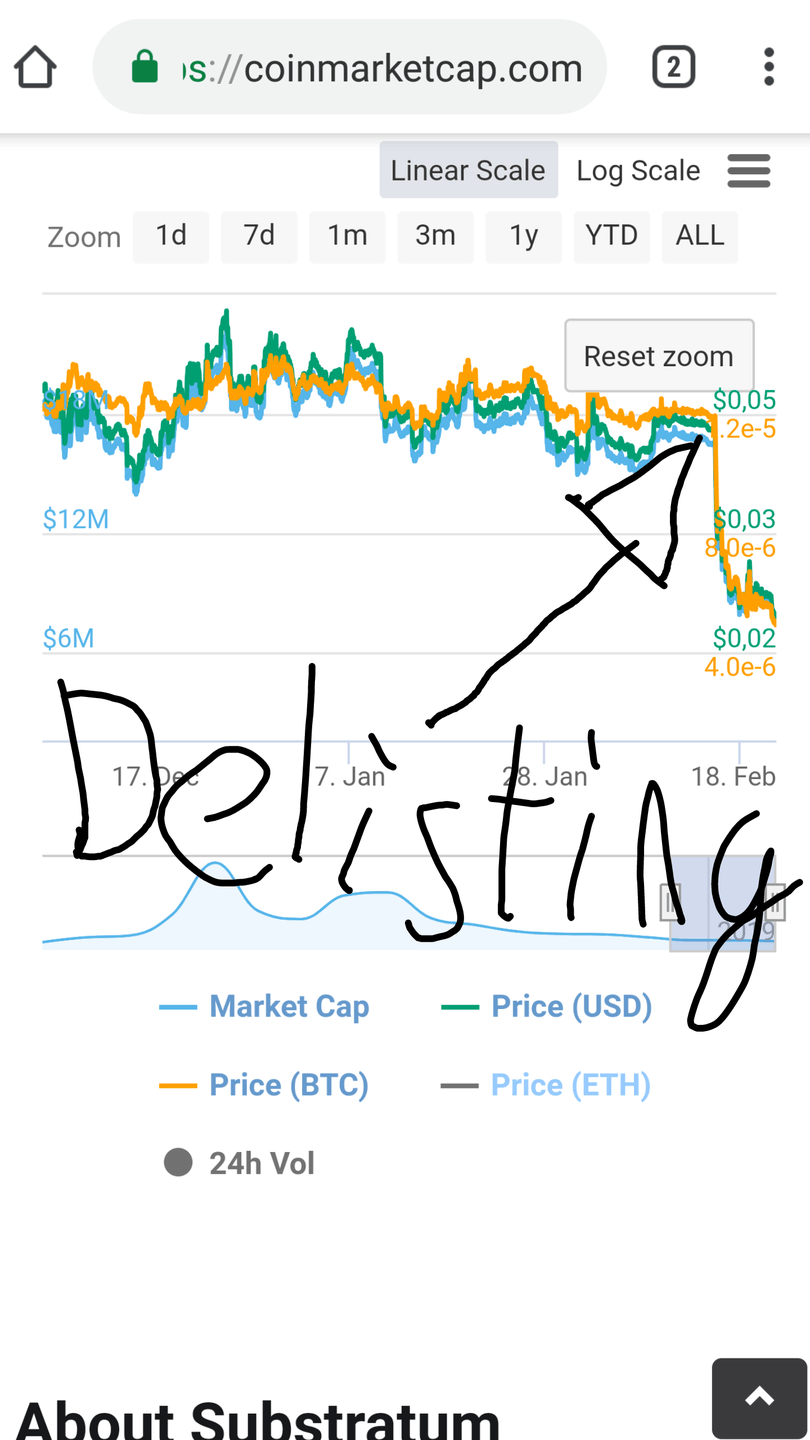Tap the Reset zoom button
Screen dimensions: 810x1440
[x=658, y=356]
